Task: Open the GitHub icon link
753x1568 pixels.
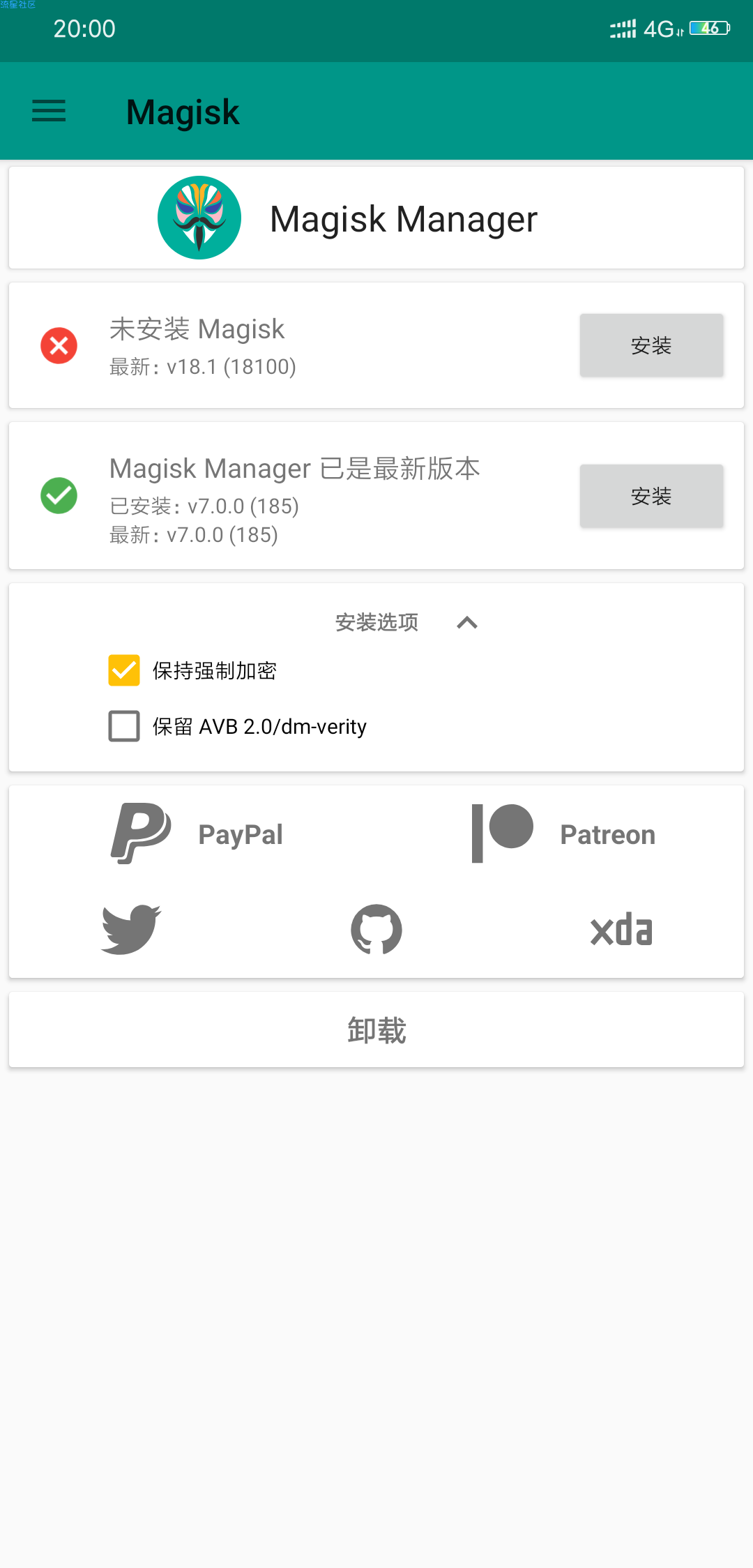Action: 376,930
